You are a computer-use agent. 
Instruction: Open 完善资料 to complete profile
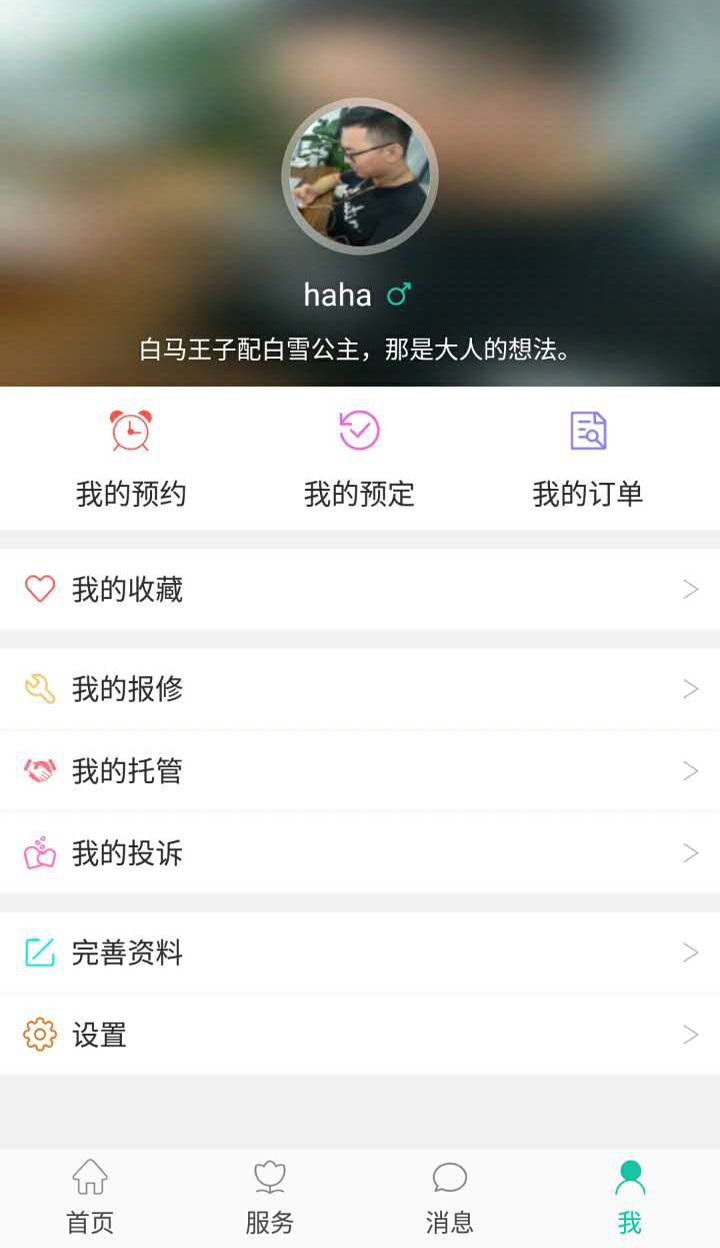pos(360,953)
